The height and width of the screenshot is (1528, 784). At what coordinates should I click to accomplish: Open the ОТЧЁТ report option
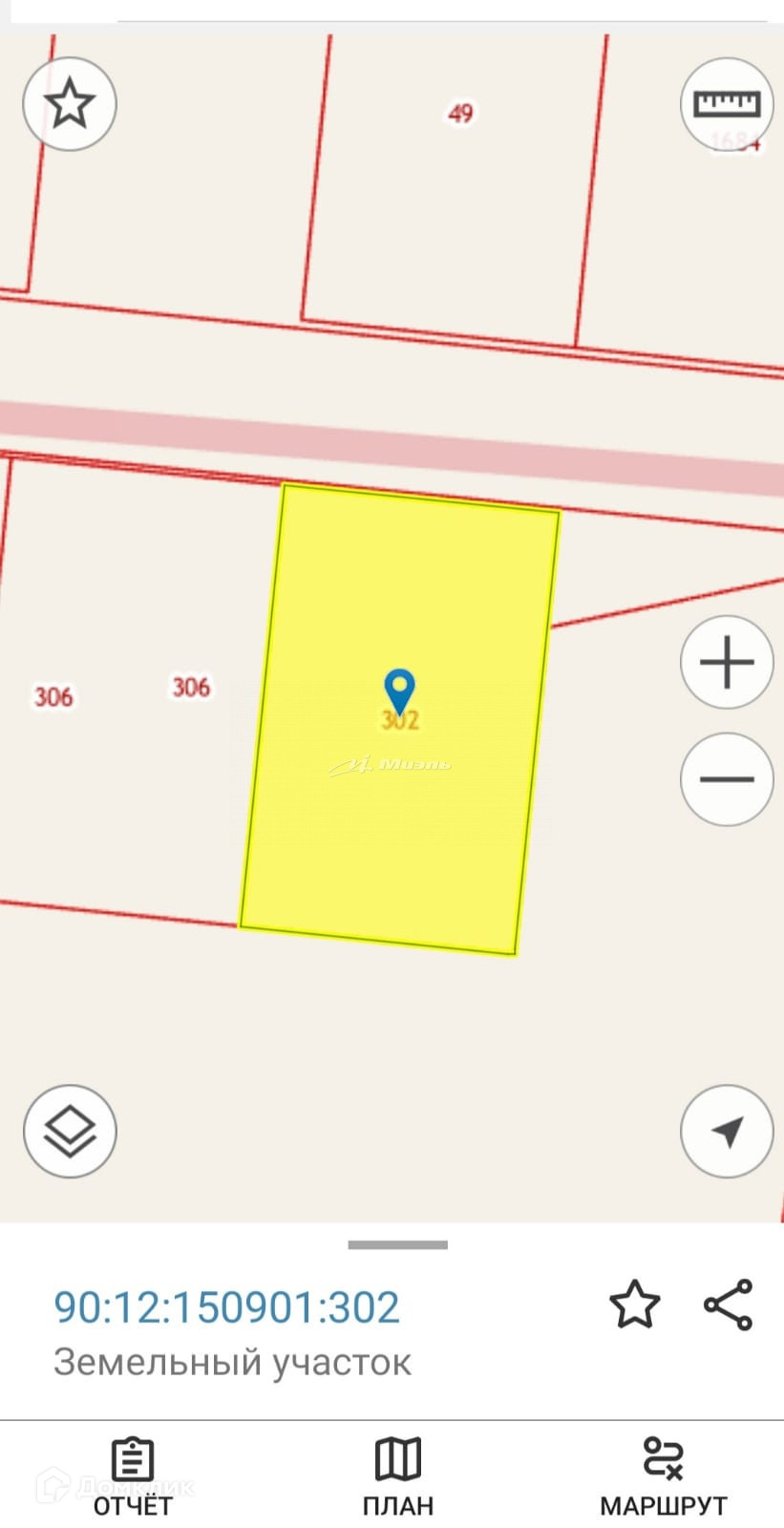[133, 1475]
